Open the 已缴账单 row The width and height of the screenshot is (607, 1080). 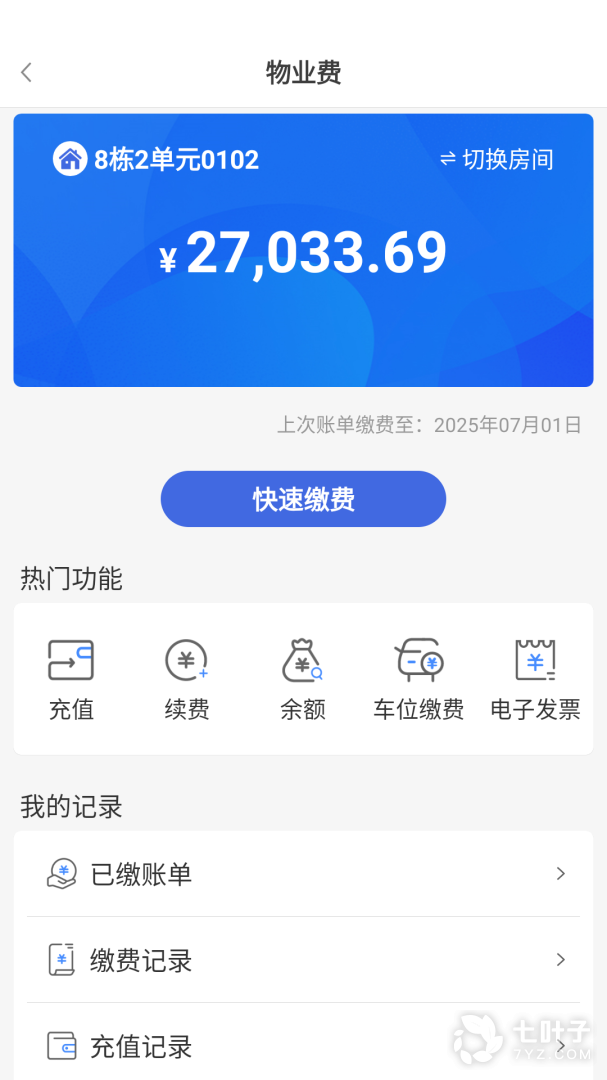pos(303,874)
